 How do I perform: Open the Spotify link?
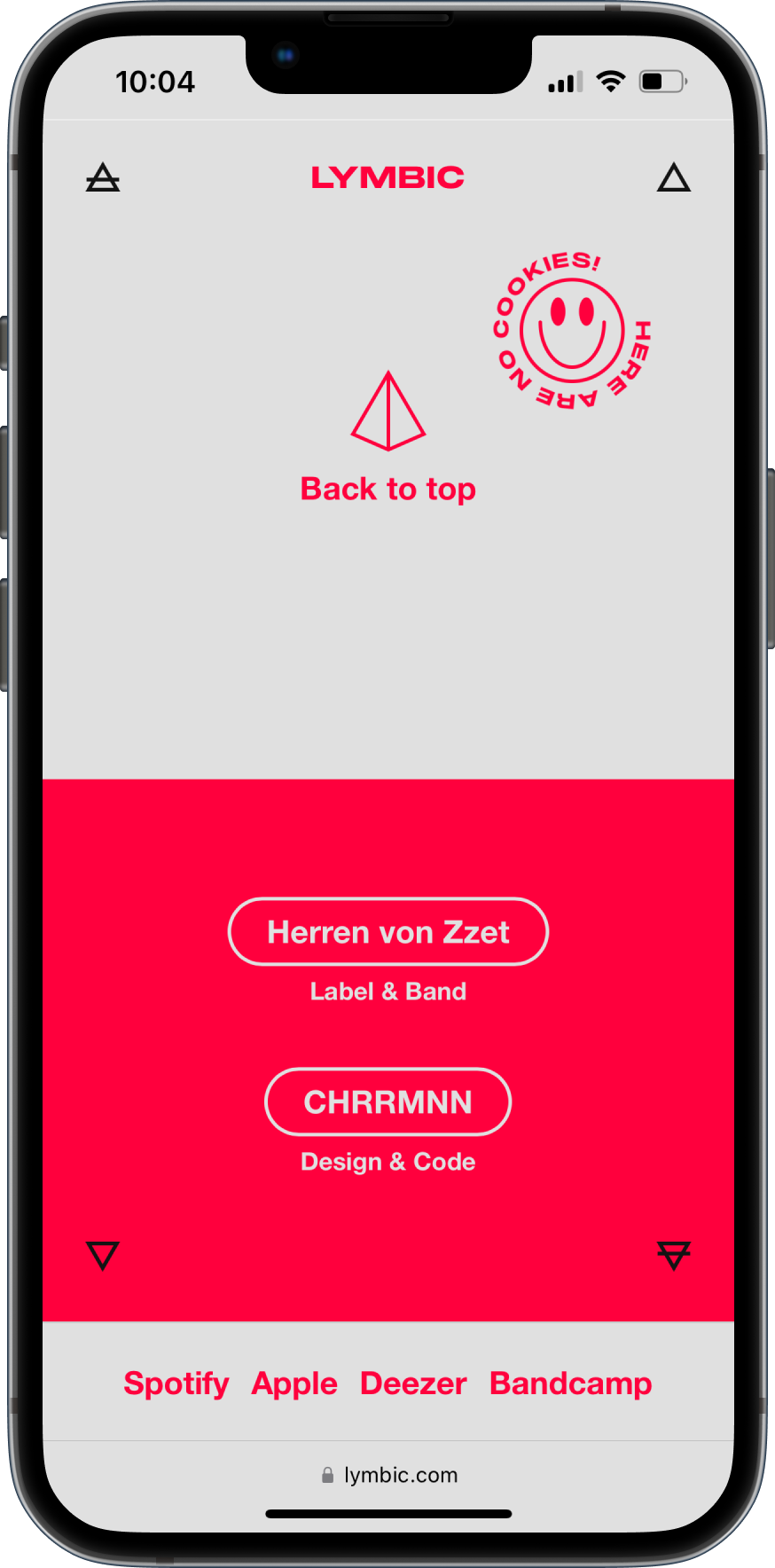click(x=176, y=1384)
